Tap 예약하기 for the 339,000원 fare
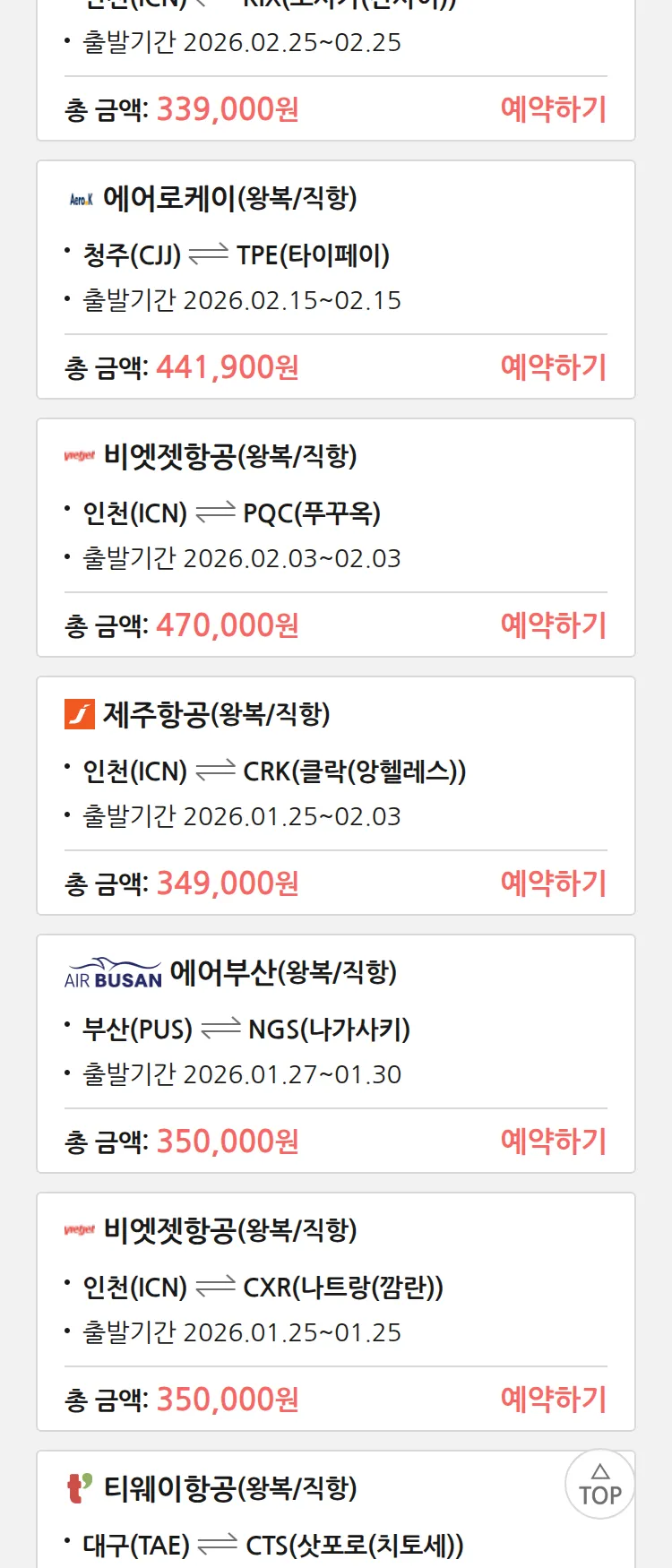Screen dimensions: 672x1568 coord(553,109)
